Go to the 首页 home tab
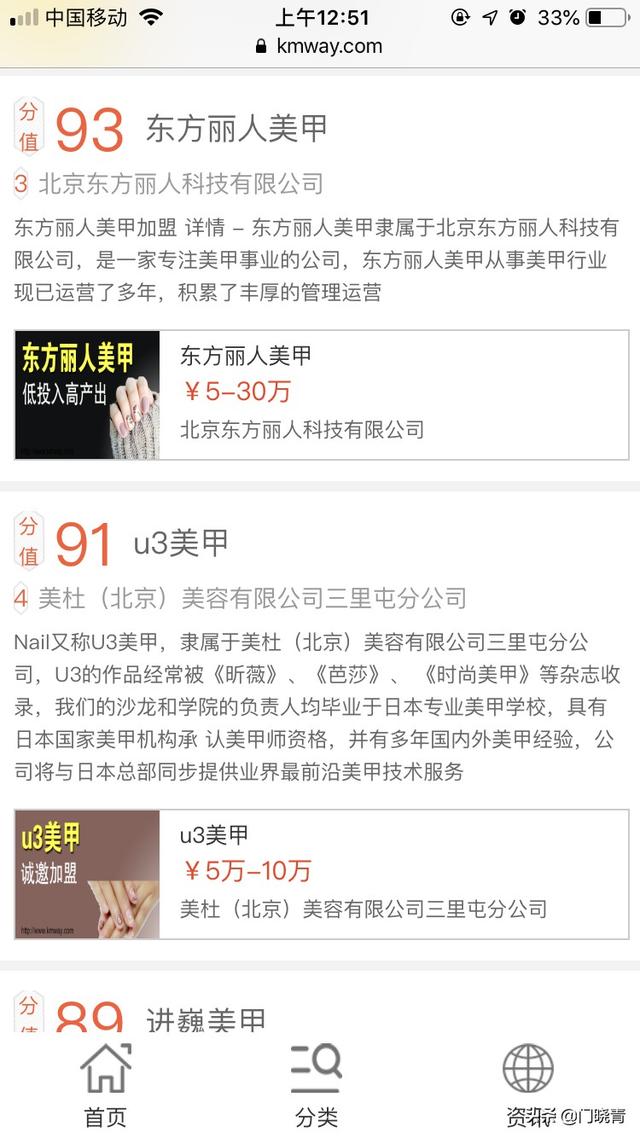This screenshot has width=640, height=1138. [105, 1085]
